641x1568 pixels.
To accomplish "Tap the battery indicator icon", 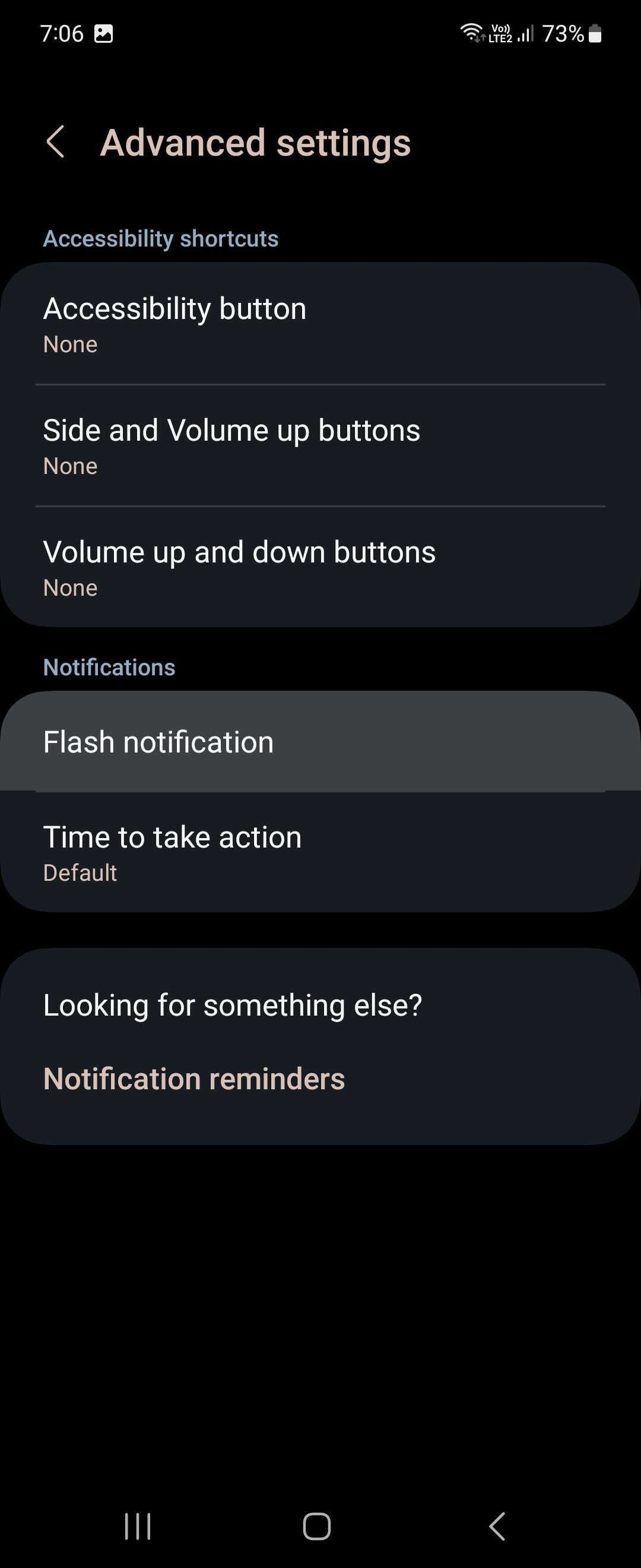I will point(594,33).
